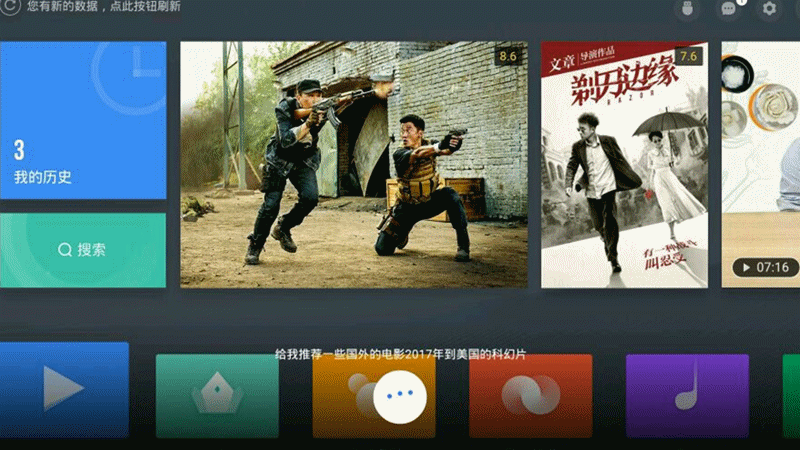800x450 pixels.
Task: Open the 剃刀边缘 poster rated 7.6
Action: pyautogui.click(x=624, y=165)
